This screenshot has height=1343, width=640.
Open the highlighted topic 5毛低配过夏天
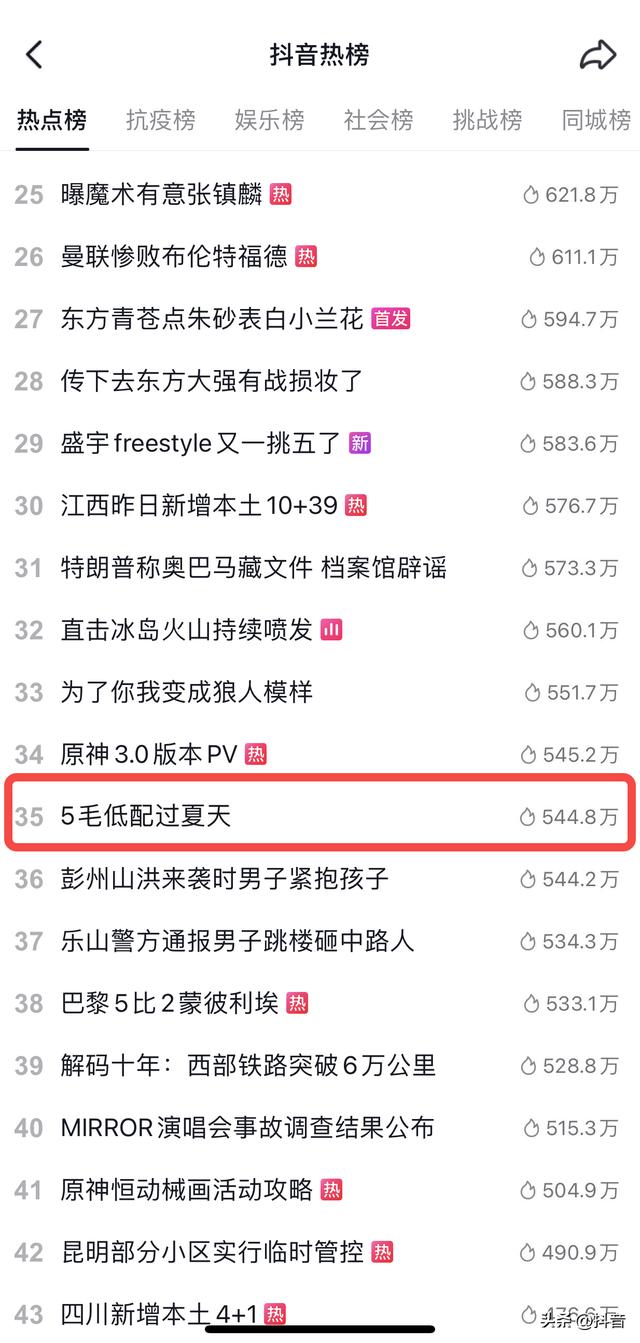click(x=320, y=816)
